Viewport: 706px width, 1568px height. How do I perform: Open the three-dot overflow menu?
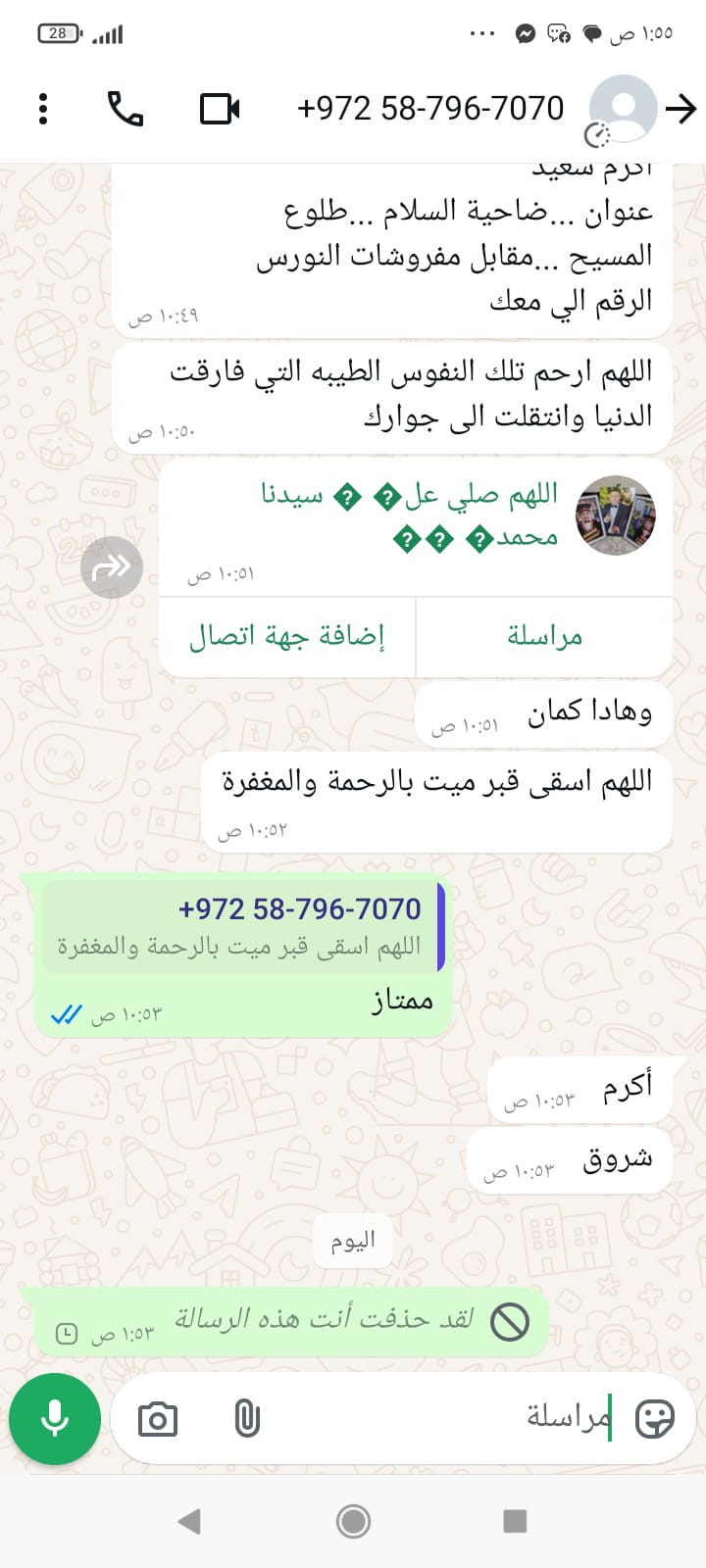point(43,109)
